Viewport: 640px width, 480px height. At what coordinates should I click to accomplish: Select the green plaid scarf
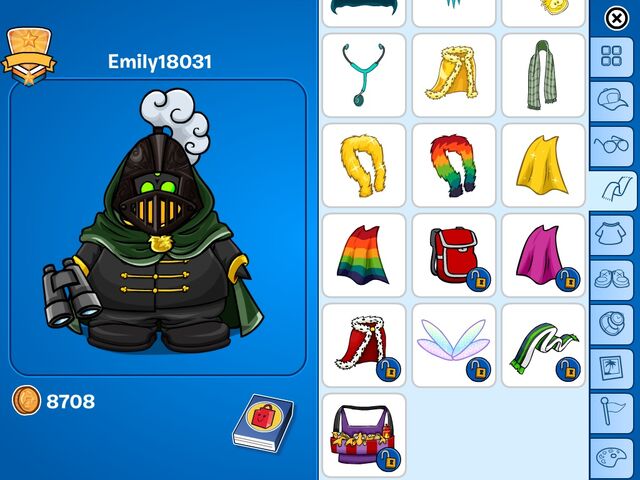[x=543, y=75]
